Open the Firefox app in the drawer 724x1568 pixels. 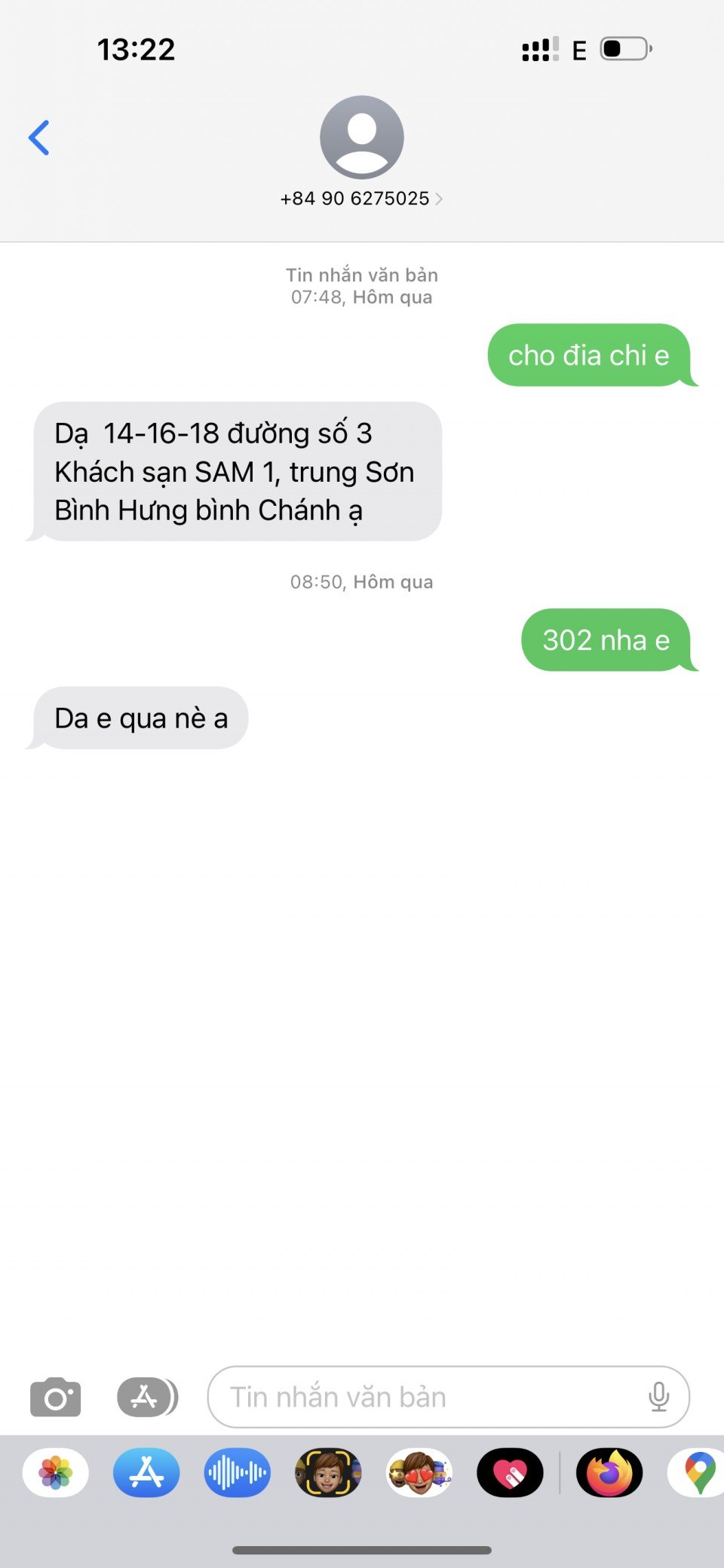pyautogui.click(x=609, y=1472)
